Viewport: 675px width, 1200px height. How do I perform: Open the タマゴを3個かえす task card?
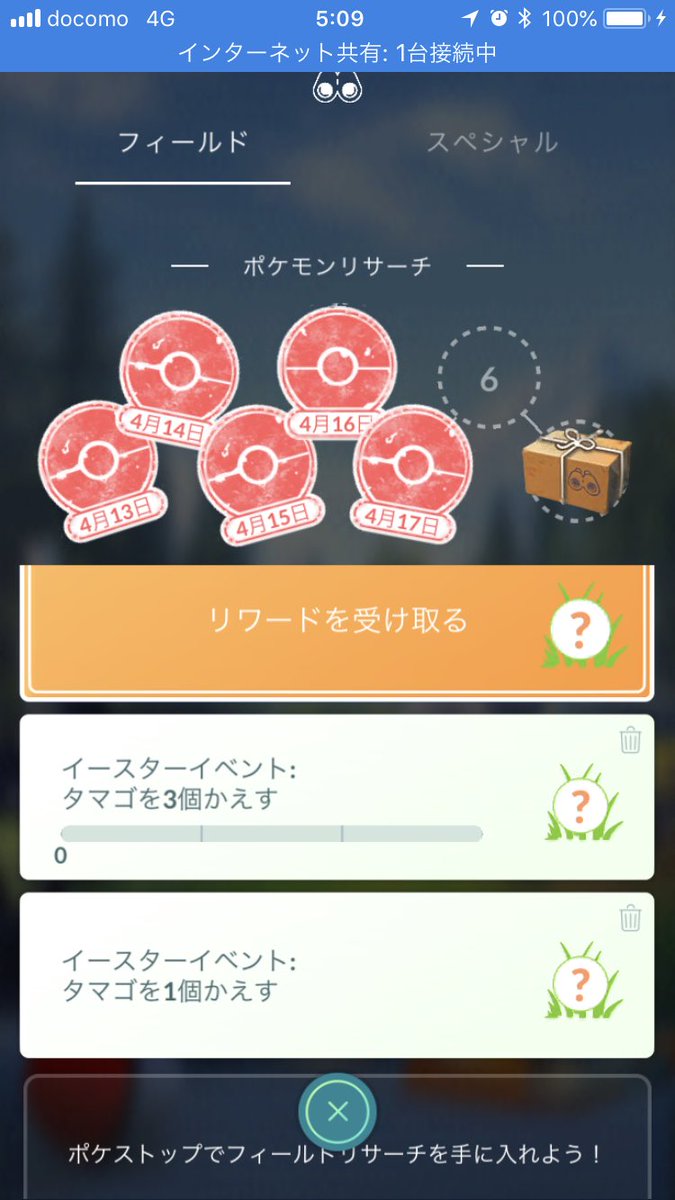pos(337,797)
